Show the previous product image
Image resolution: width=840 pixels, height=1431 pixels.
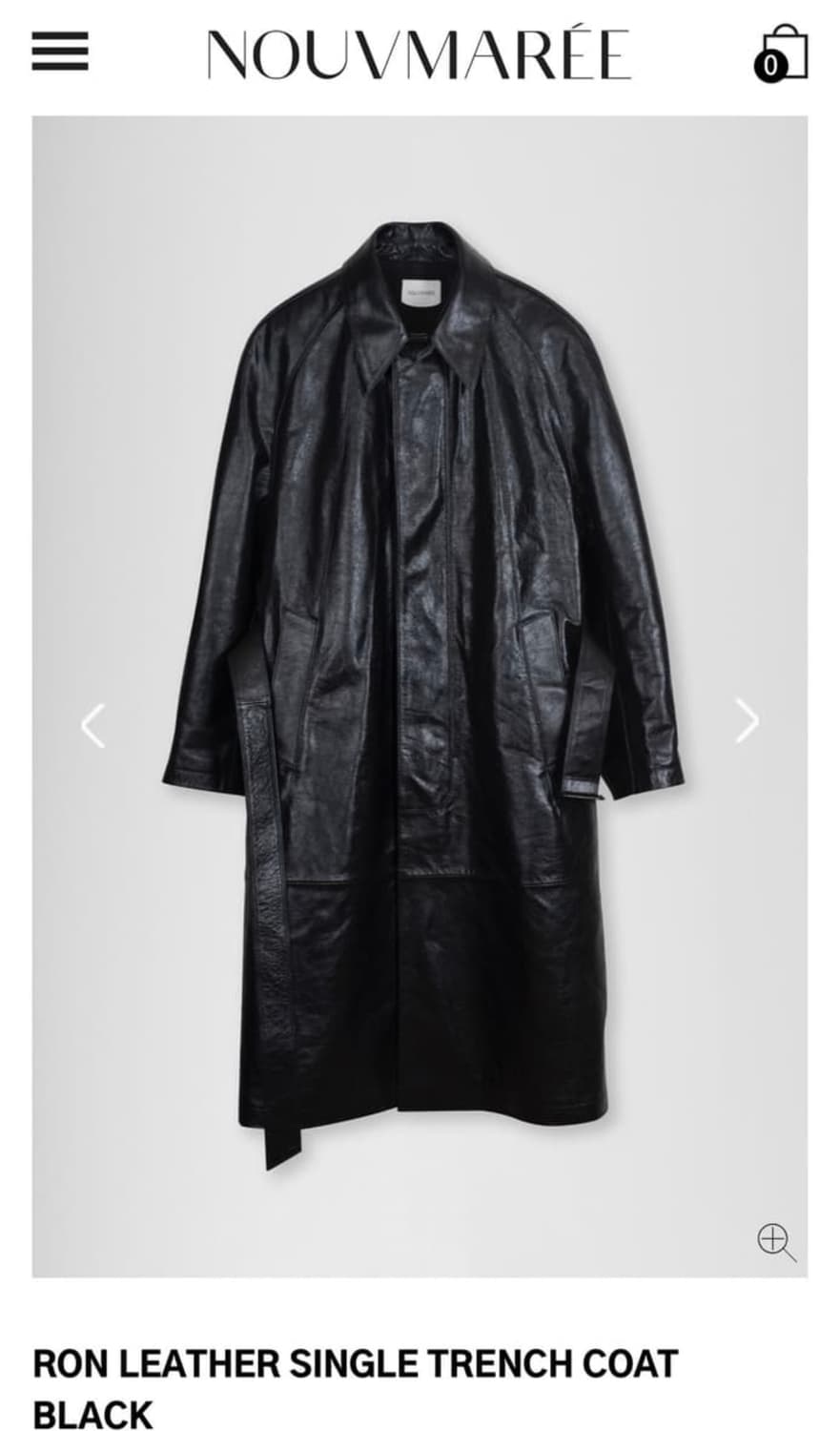click(92, 725)
